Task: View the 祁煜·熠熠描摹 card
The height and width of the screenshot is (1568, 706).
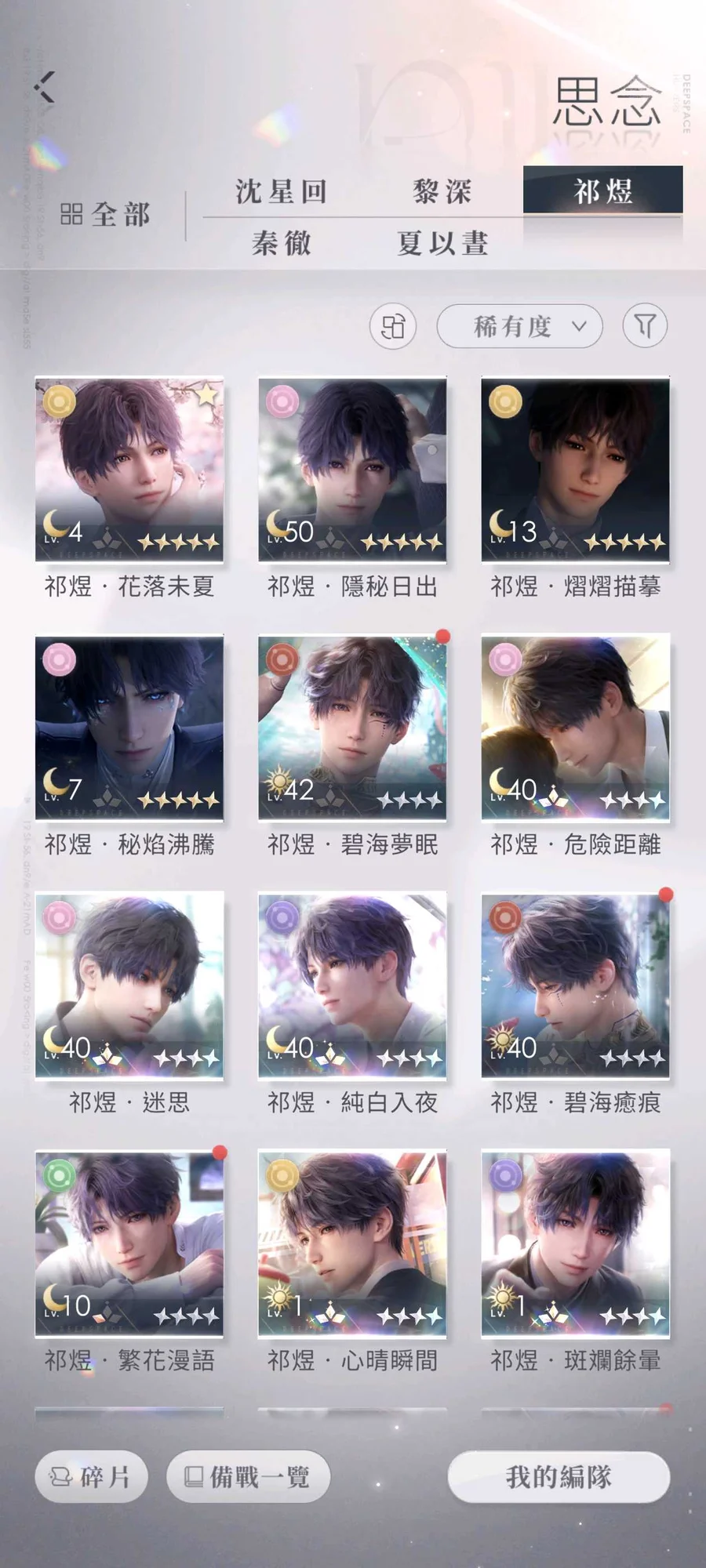Action: click(x=575, y=469)
